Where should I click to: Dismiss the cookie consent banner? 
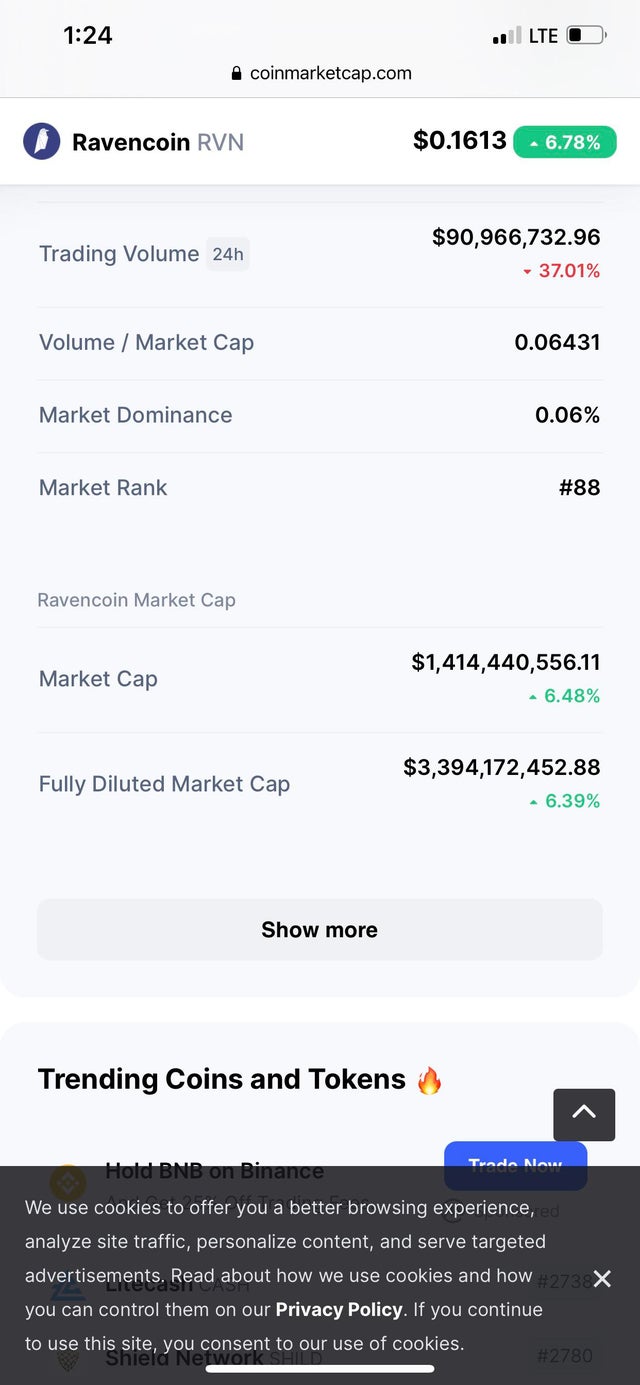tap(601, 1279)
